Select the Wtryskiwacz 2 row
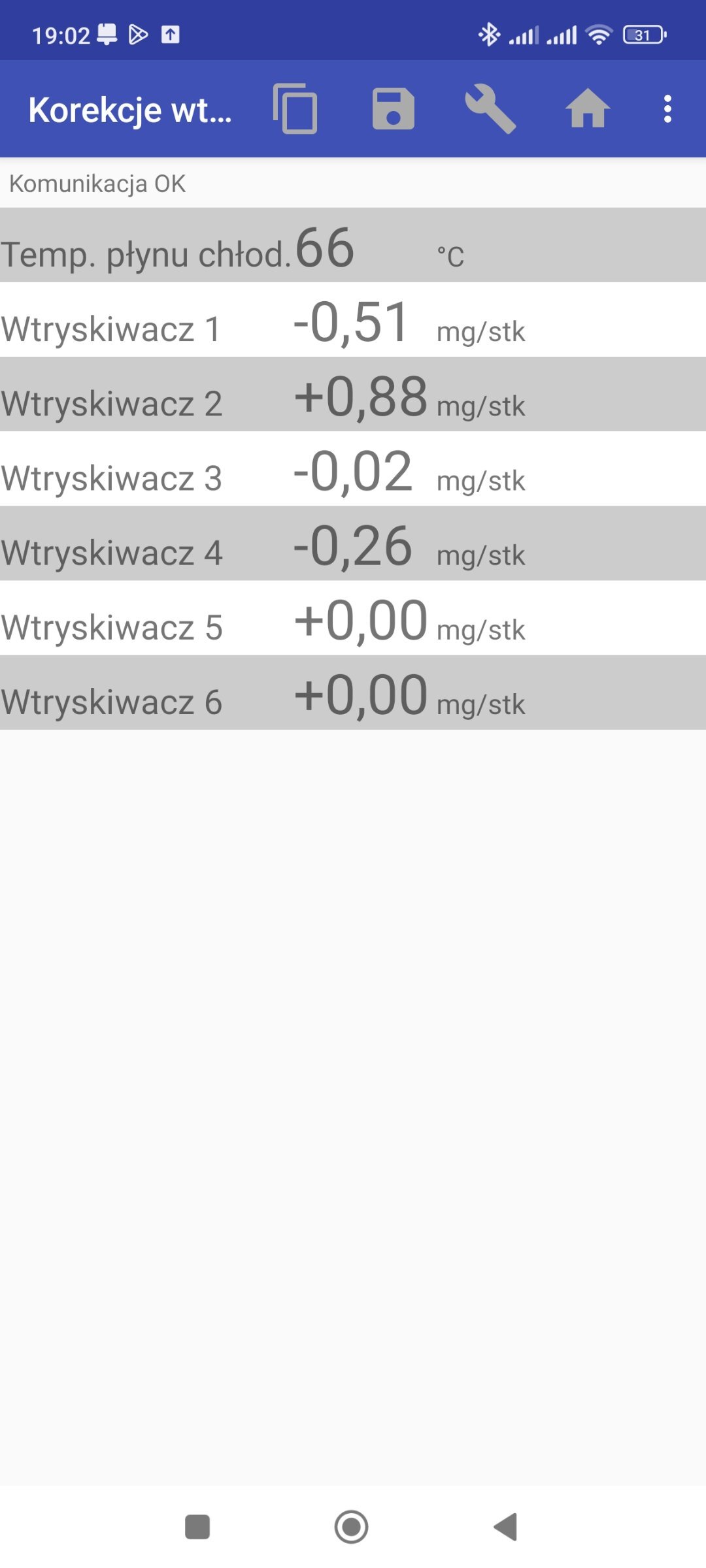The image size is (706, 1568). pos(353,395)
